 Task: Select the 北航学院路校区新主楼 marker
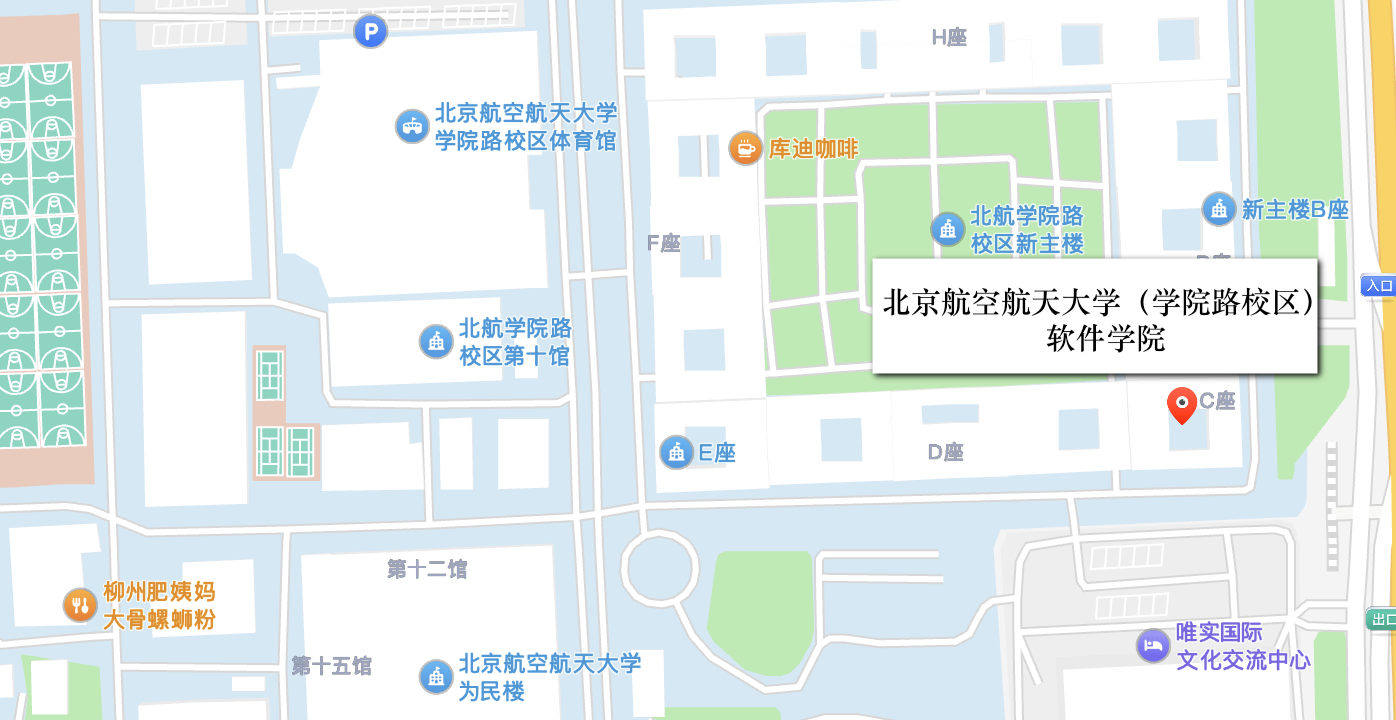pyautogui.click(x=947, y=229)
